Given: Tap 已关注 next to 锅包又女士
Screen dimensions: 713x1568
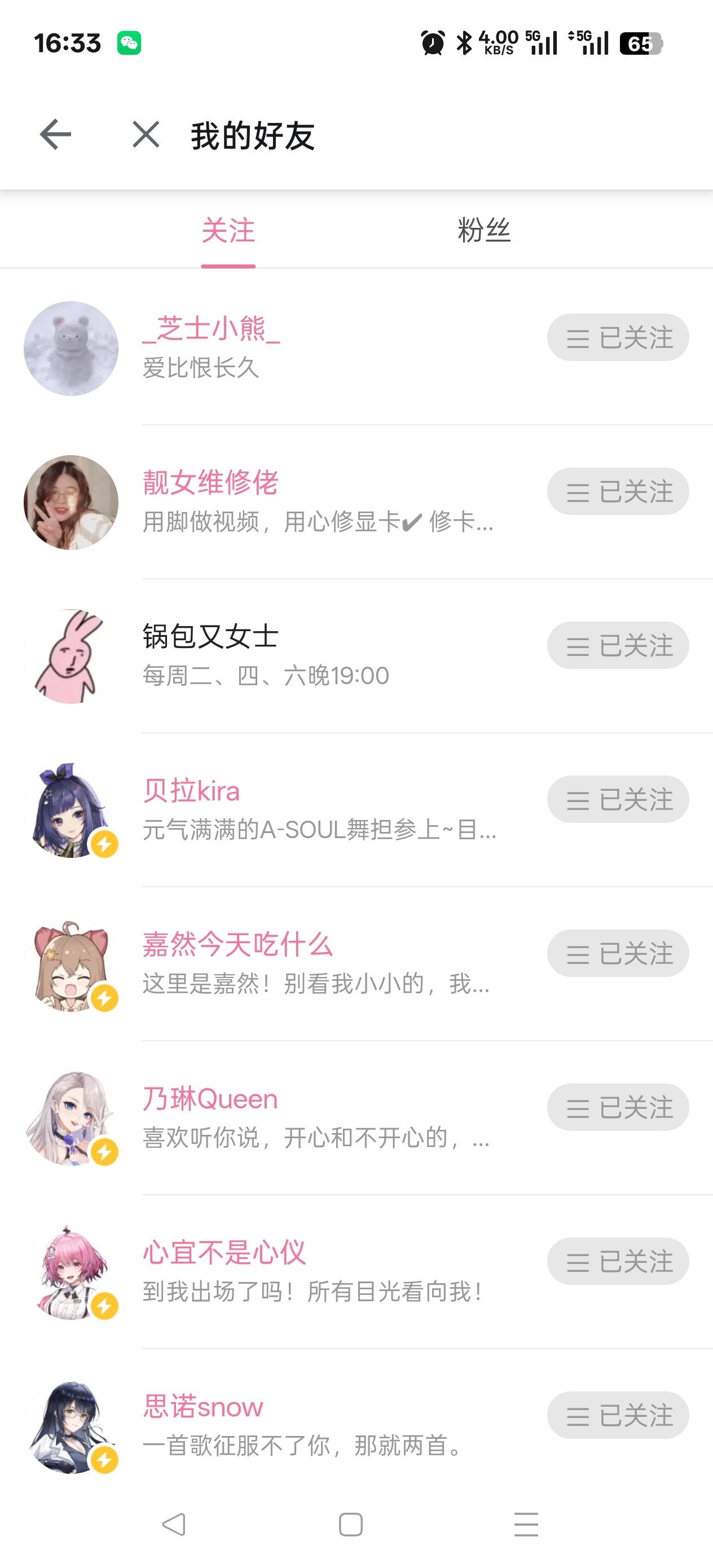Looking at the screenshot, I should (x=618, y=645).
